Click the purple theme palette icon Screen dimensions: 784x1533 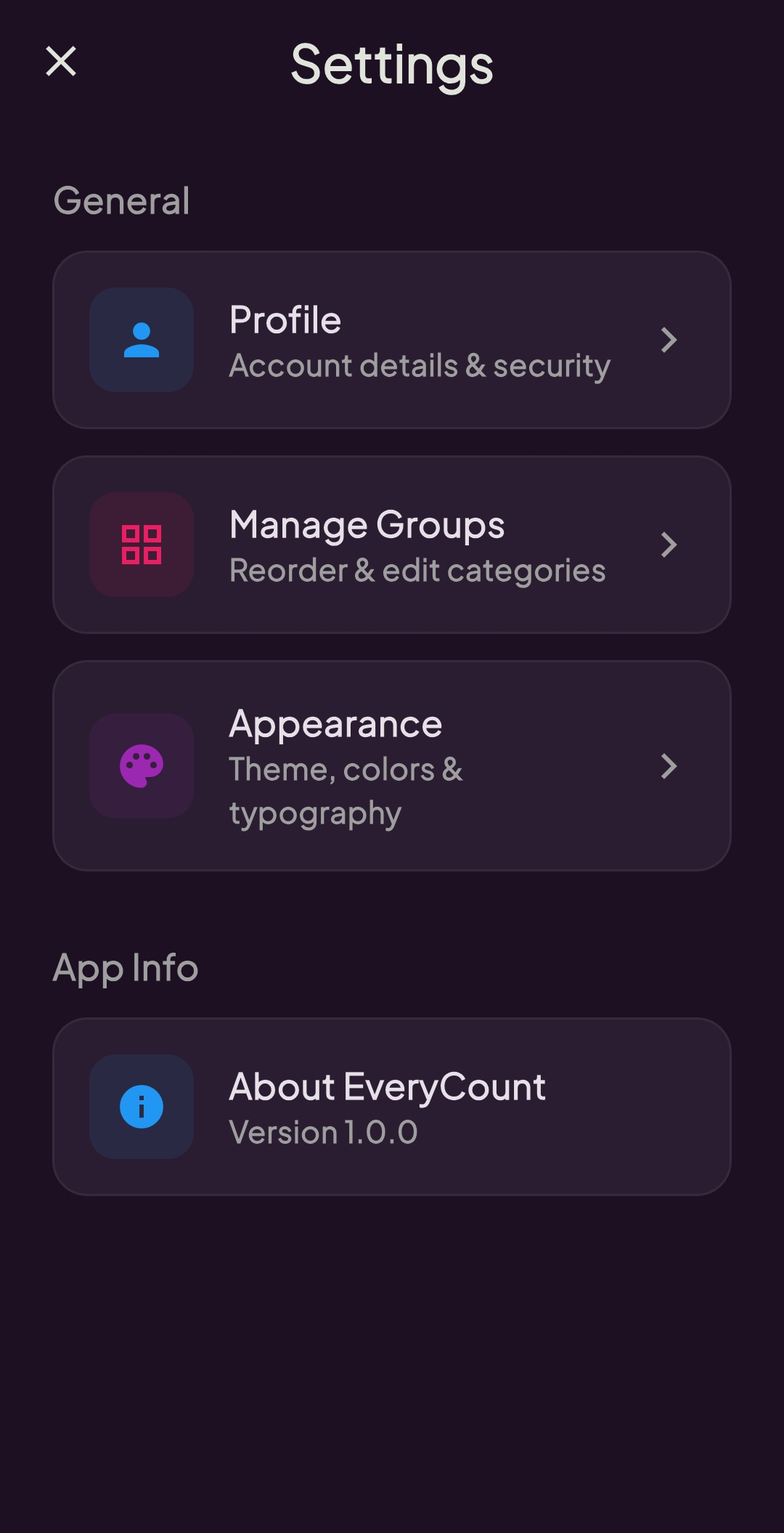click(141, 764)
